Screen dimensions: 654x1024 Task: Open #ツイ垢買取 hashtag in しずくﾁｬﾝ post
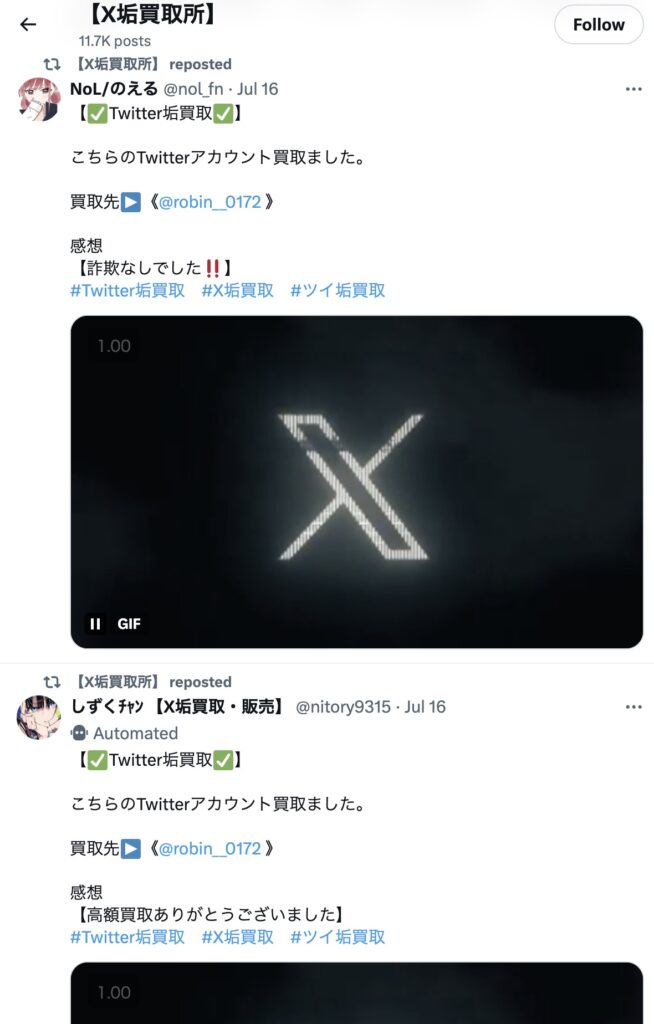coord(337,938)
